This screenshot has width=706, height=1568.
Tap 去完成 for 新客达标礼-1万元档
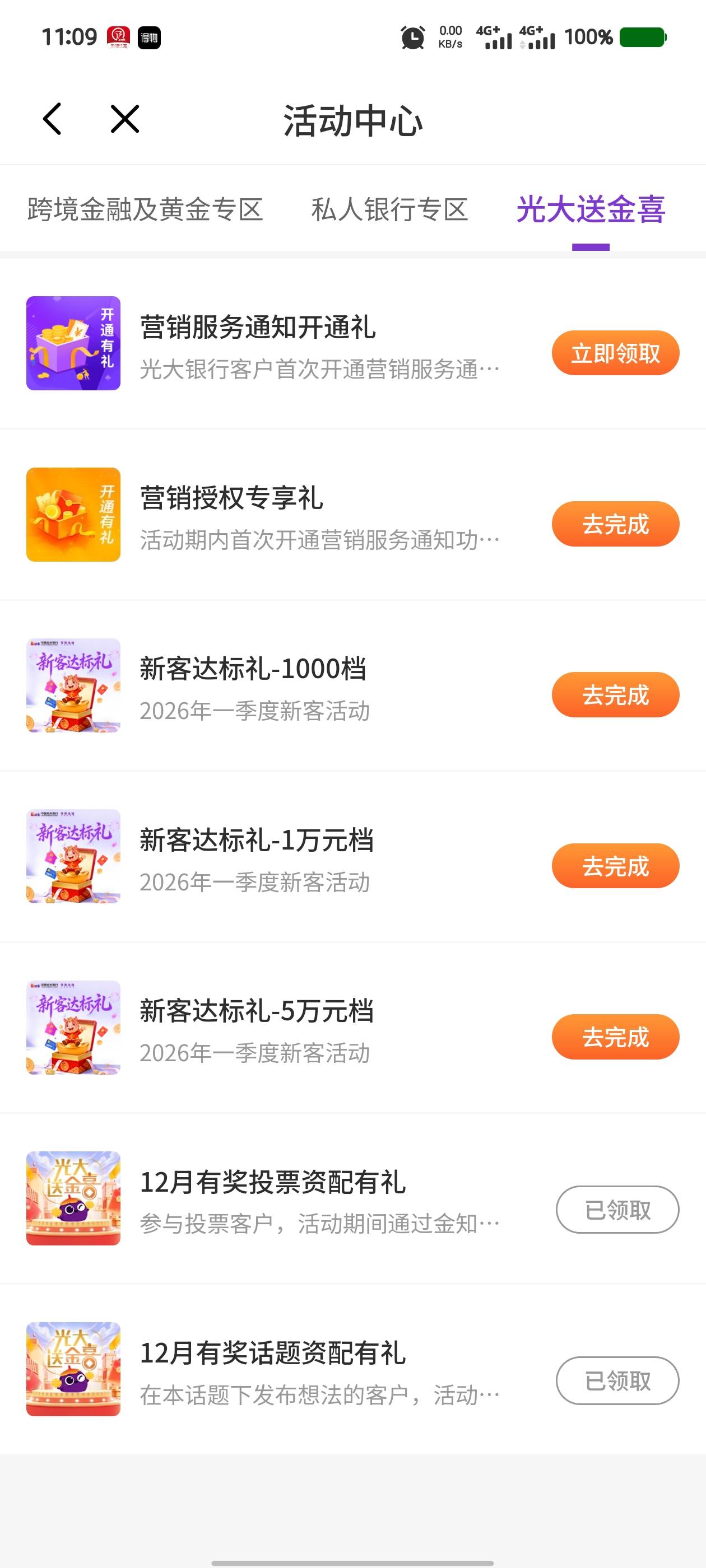coord(615,866)
